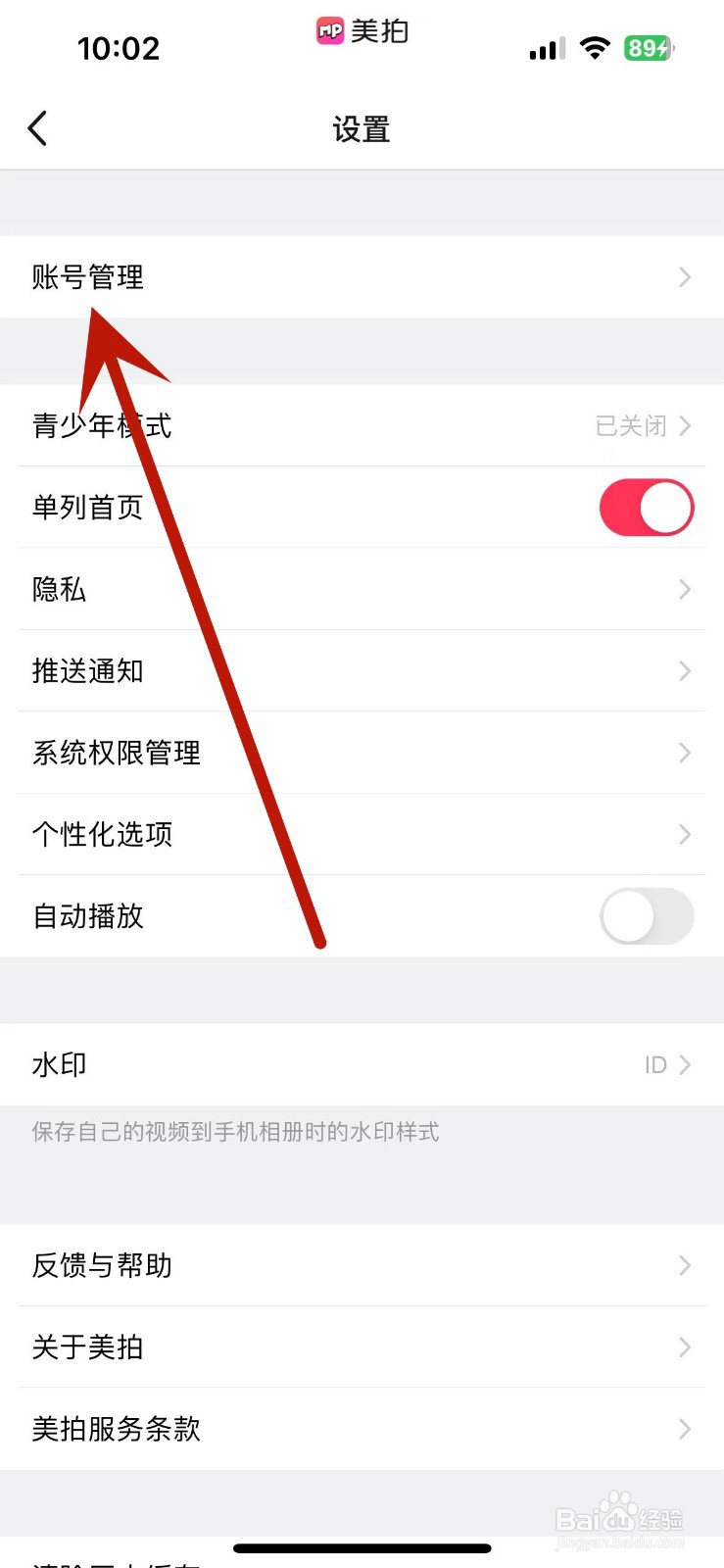Click the cellular signal bars icon
Image resolution: width=724 pixels, height=1568 pixels.
[545, 47]
